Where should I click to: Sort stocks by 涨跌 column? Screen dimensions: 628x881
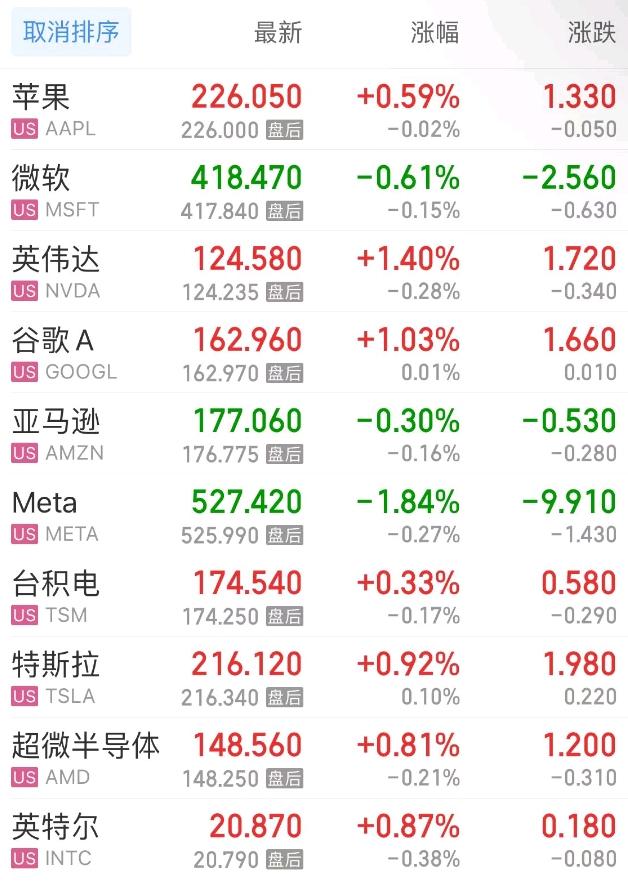(591, 32)
